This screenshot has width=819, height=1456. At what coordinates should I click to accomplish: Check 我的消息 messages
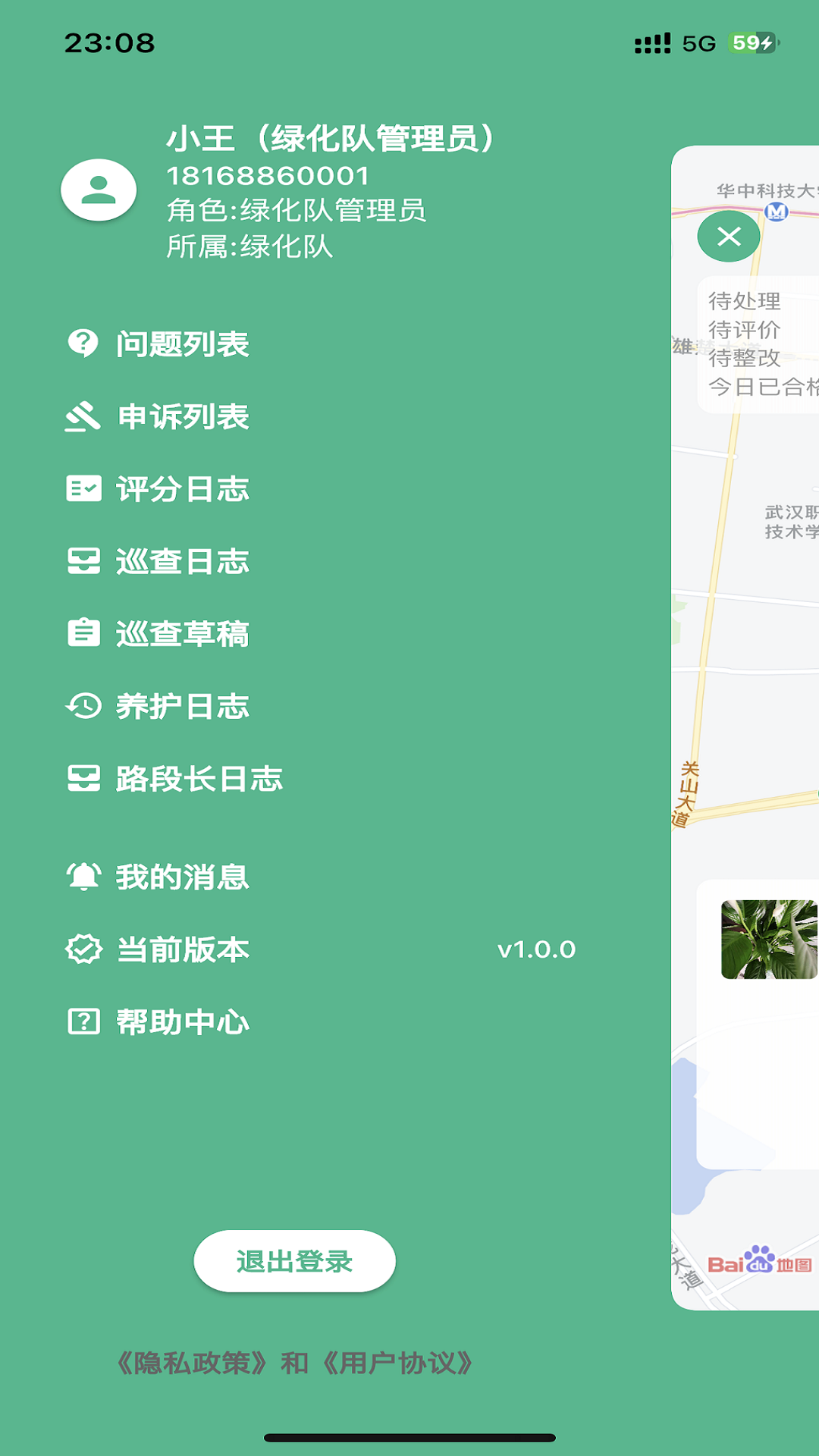click(182, 877)
